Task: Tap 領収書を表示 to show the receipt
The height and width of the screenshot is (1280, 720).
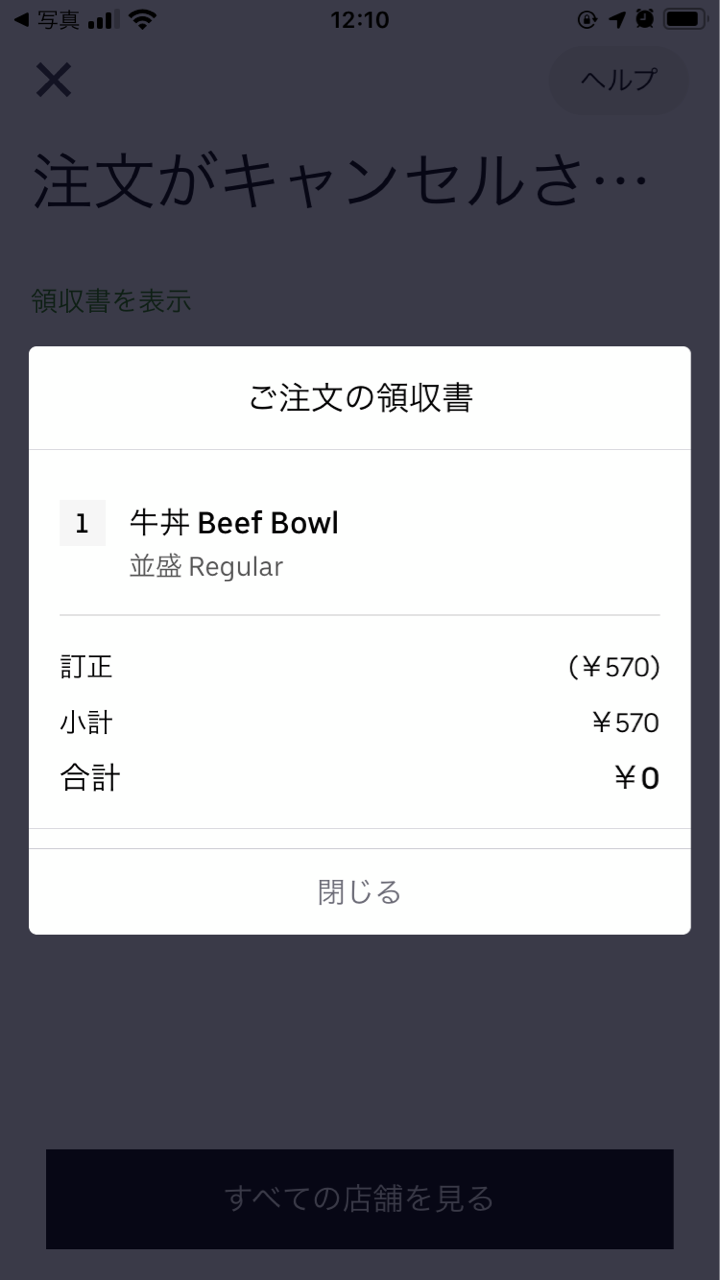Action: pos(111,300)
